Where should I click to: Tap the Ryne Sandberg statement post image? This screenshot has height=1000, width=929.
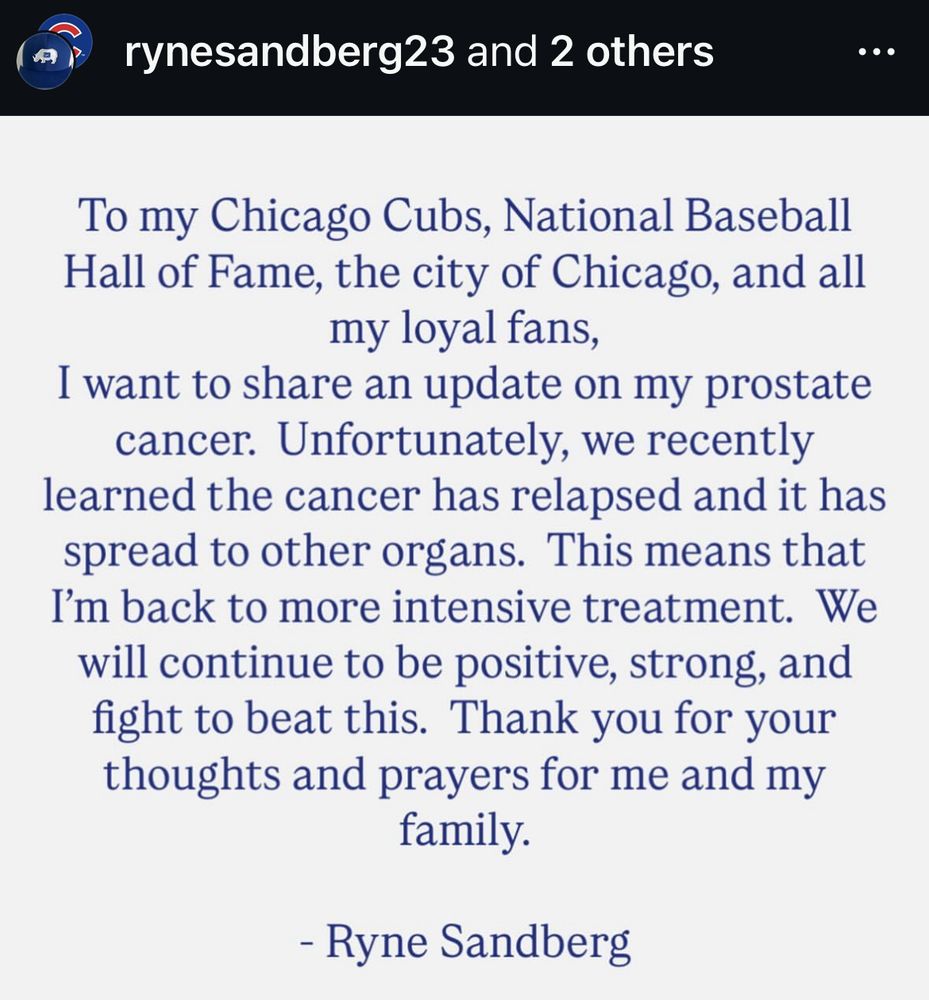tap(464, 560)
